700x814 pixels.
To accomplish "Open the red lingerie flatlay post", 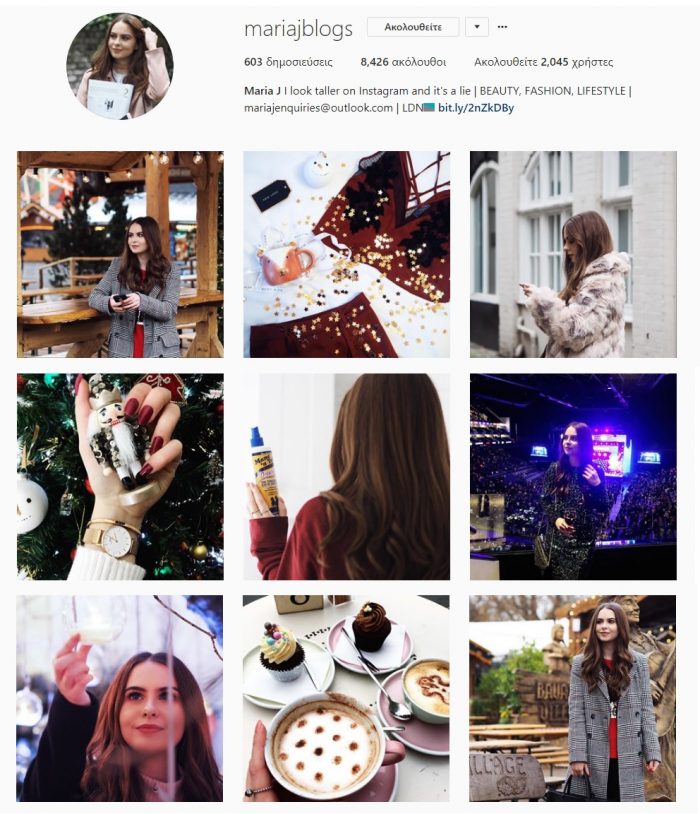I will pyautogui.click(x=346, y=254).
